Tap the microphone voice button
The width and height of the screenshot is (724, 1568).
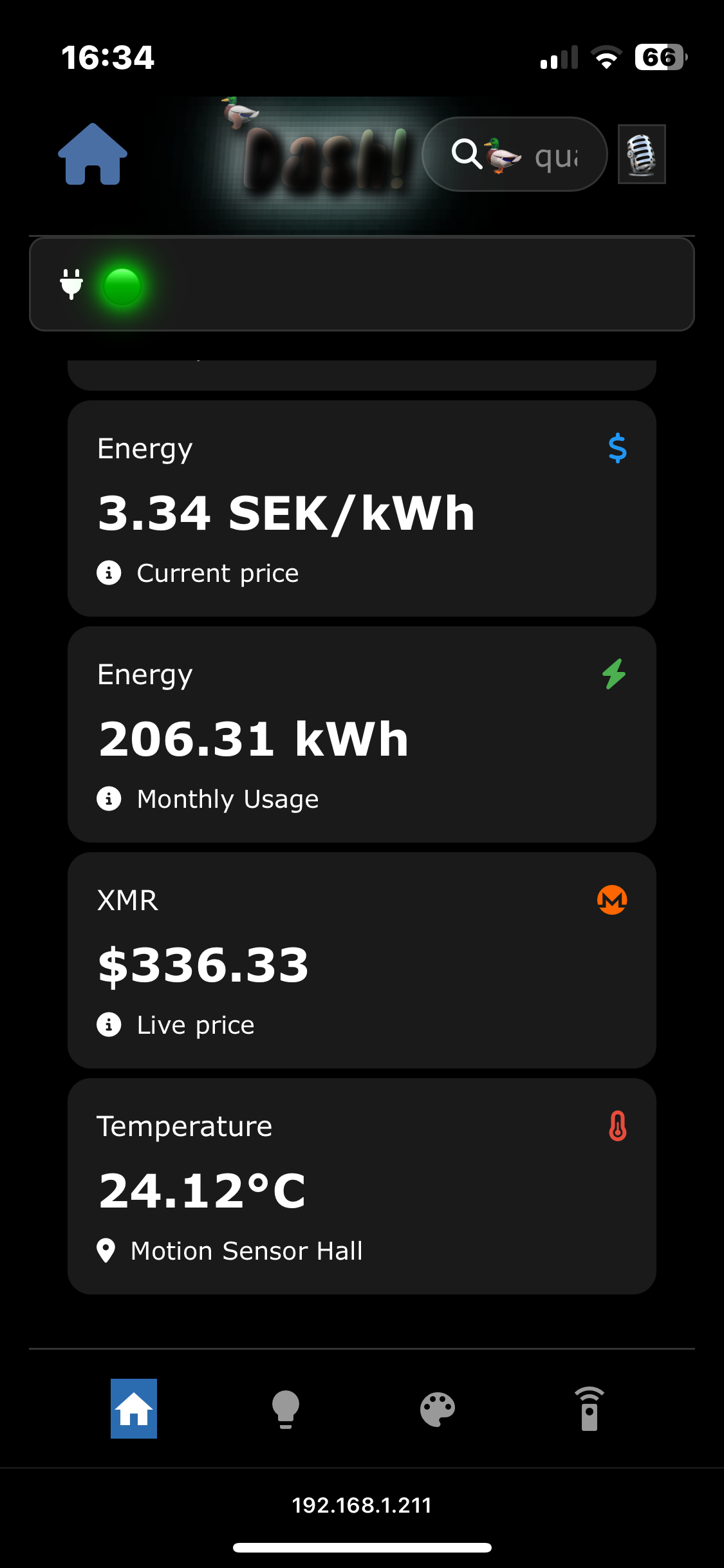point(642,154)
